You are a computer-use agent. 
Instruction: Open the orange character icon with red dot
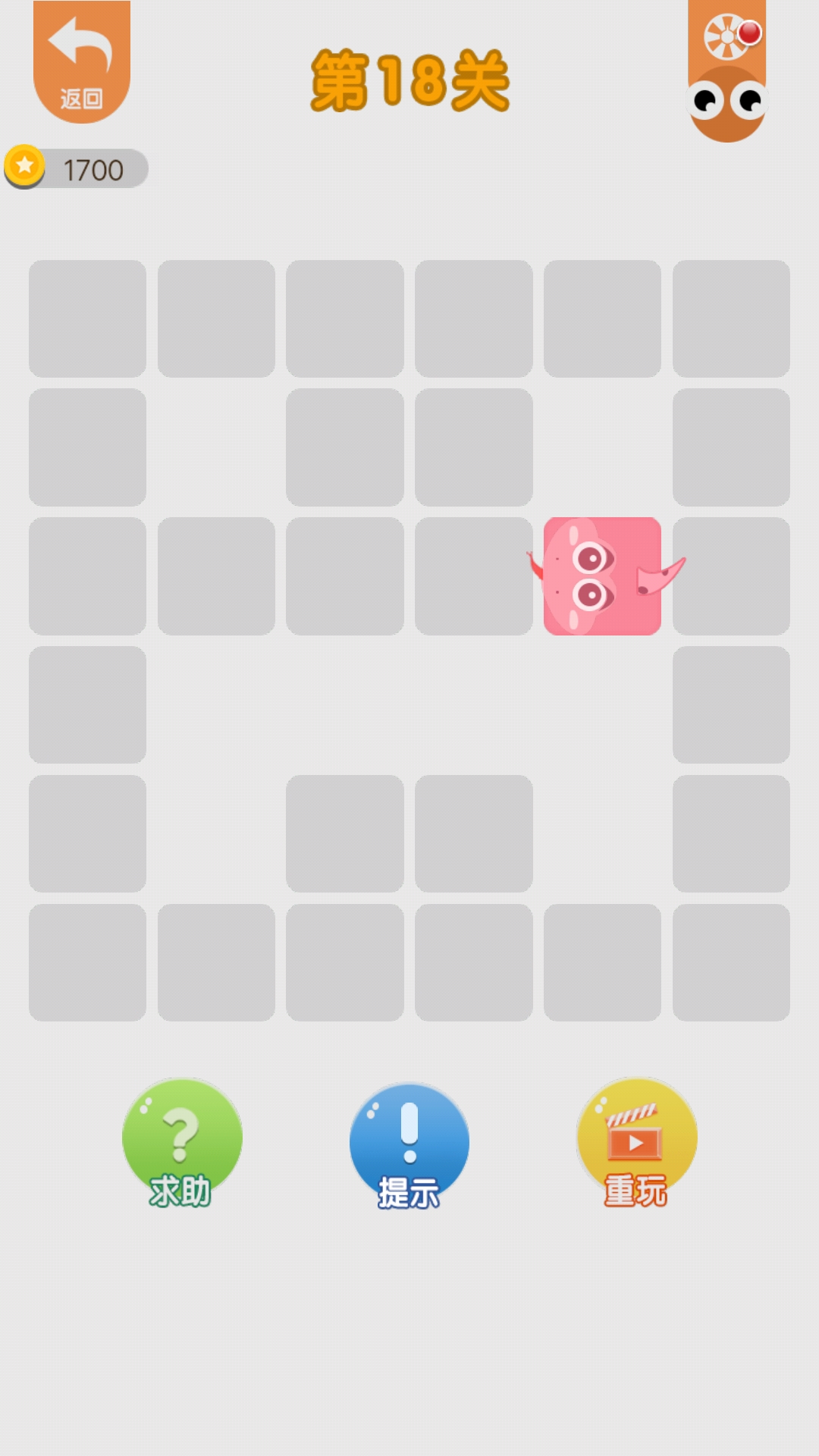(726, 73)
